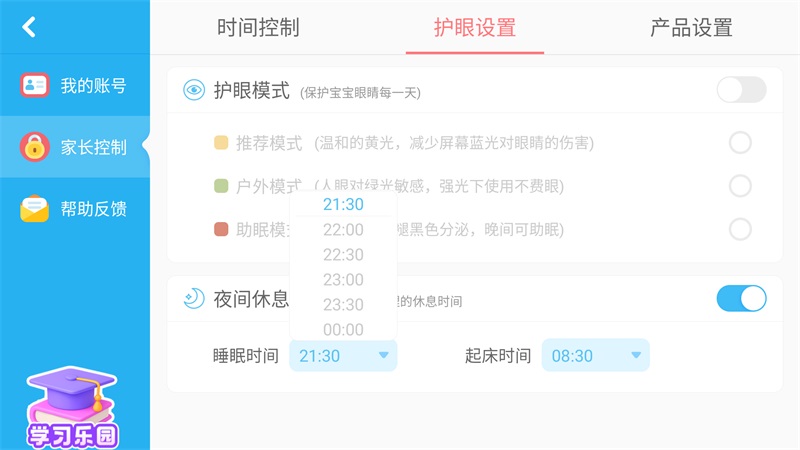Select the 助眠模式 radio button
This screenshot has width=800, height=450.
740,229
